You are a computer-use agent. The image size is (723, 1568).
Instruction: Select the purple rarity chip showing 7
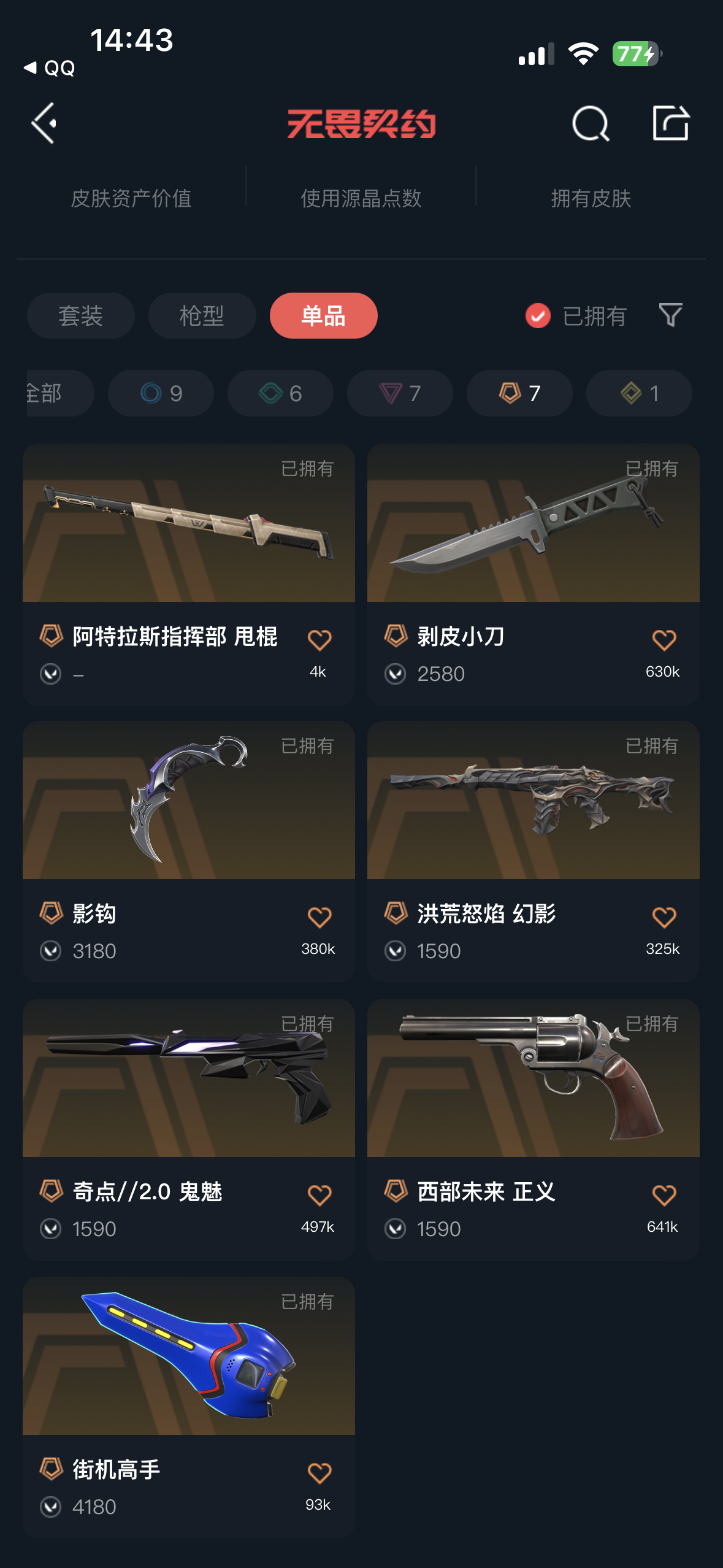coord(400,393)
